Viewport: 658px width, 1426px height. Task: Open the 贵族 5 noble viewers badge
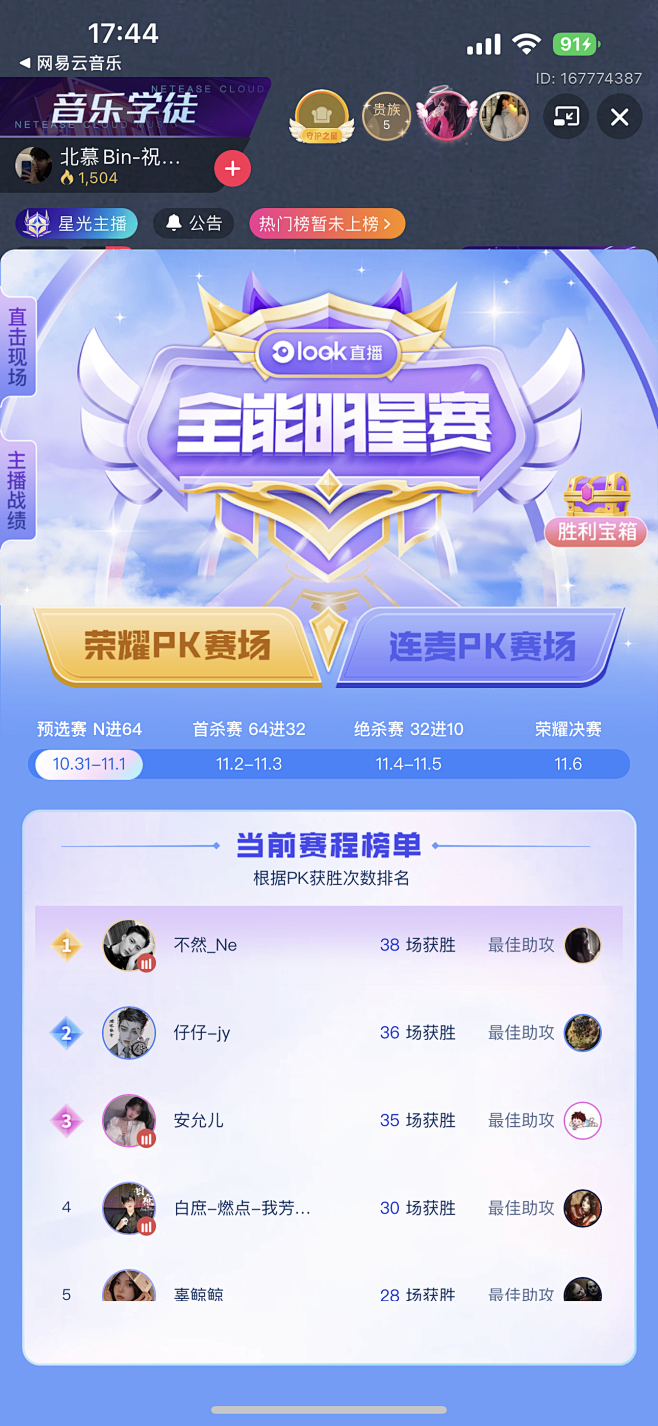point(386,117)
